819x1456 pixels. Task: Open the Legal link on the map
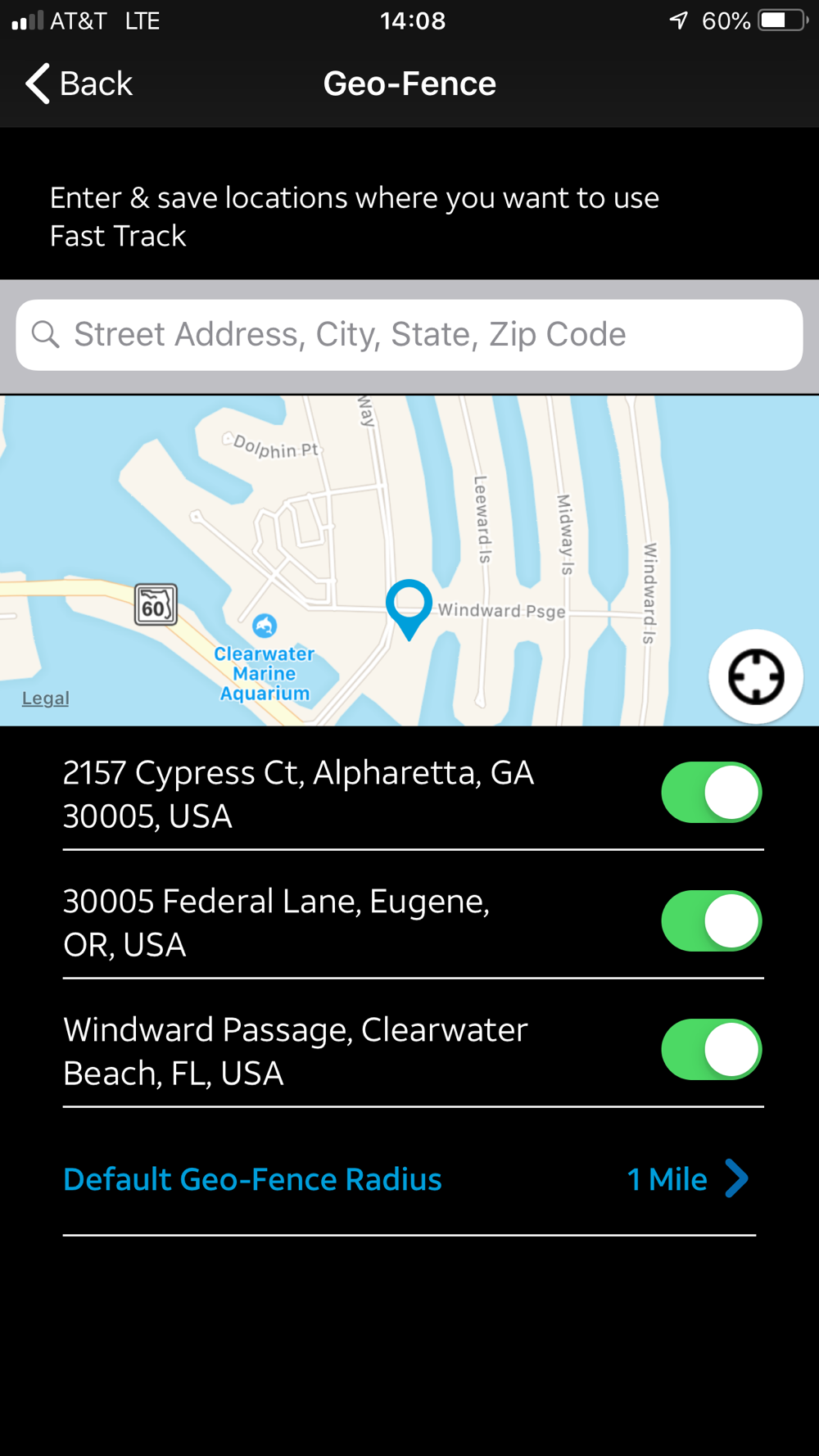[x=46, y=699]
